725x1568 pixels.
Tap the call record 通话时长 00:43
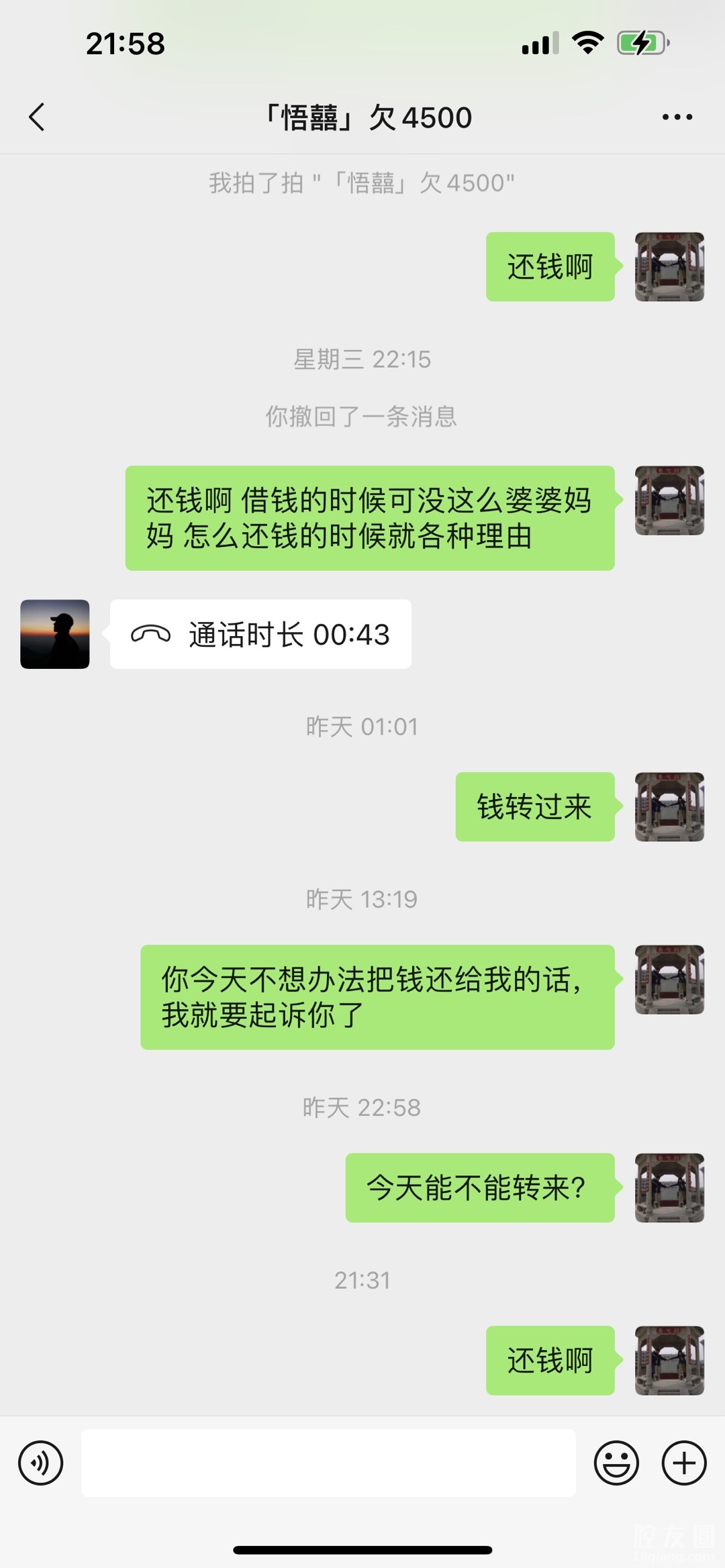coord(260,634)
